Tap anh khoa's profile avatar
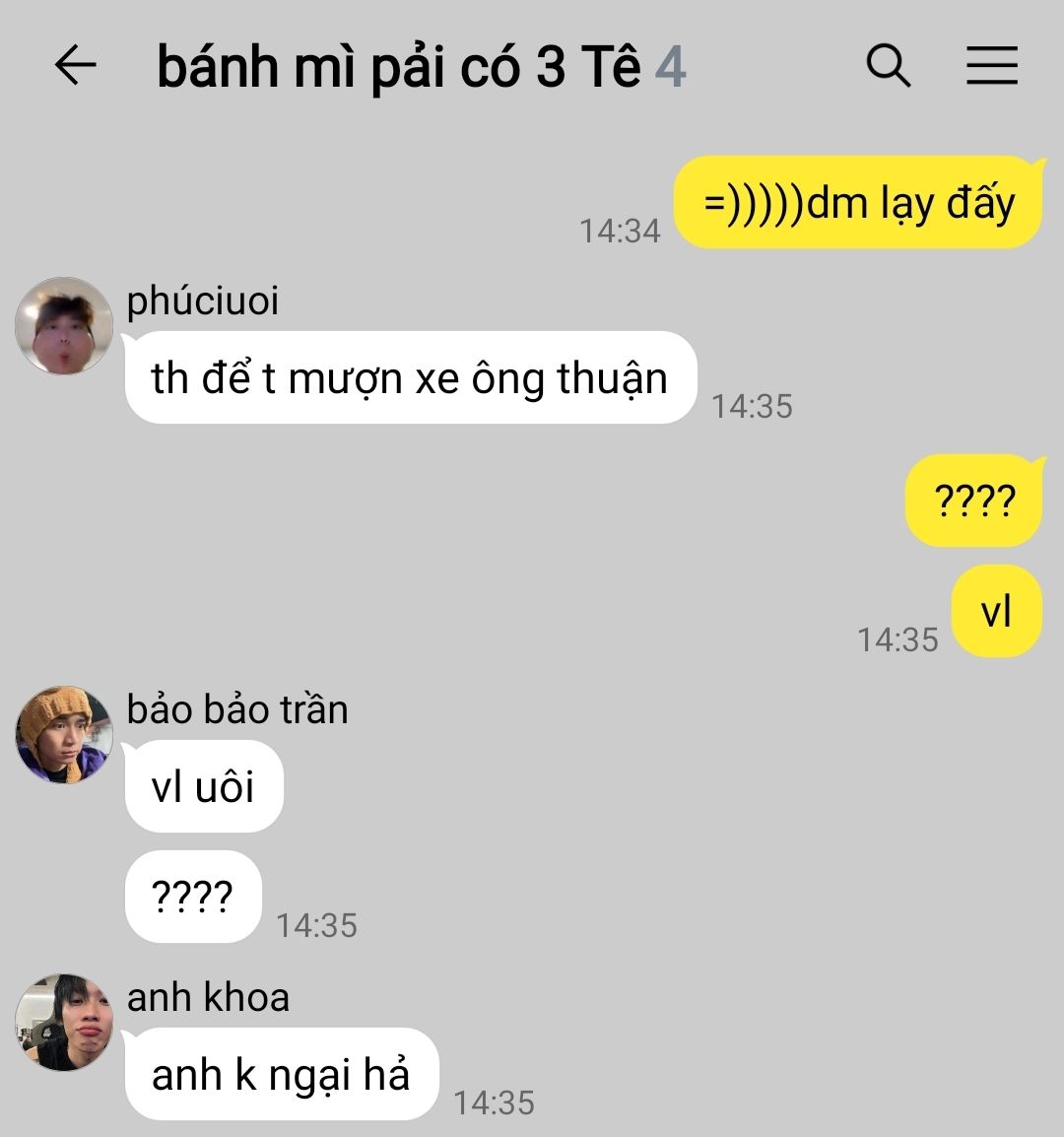Screen dimensions: 1064x1137 [x=65, y=1023]
